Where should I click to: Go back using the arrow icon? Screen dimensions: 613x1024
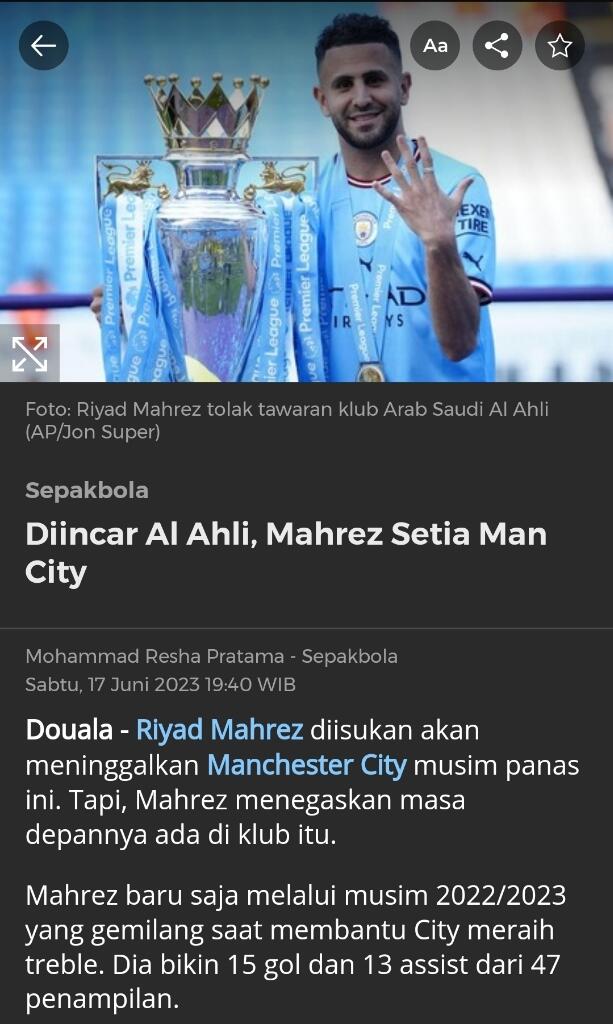tap(43, 46)
